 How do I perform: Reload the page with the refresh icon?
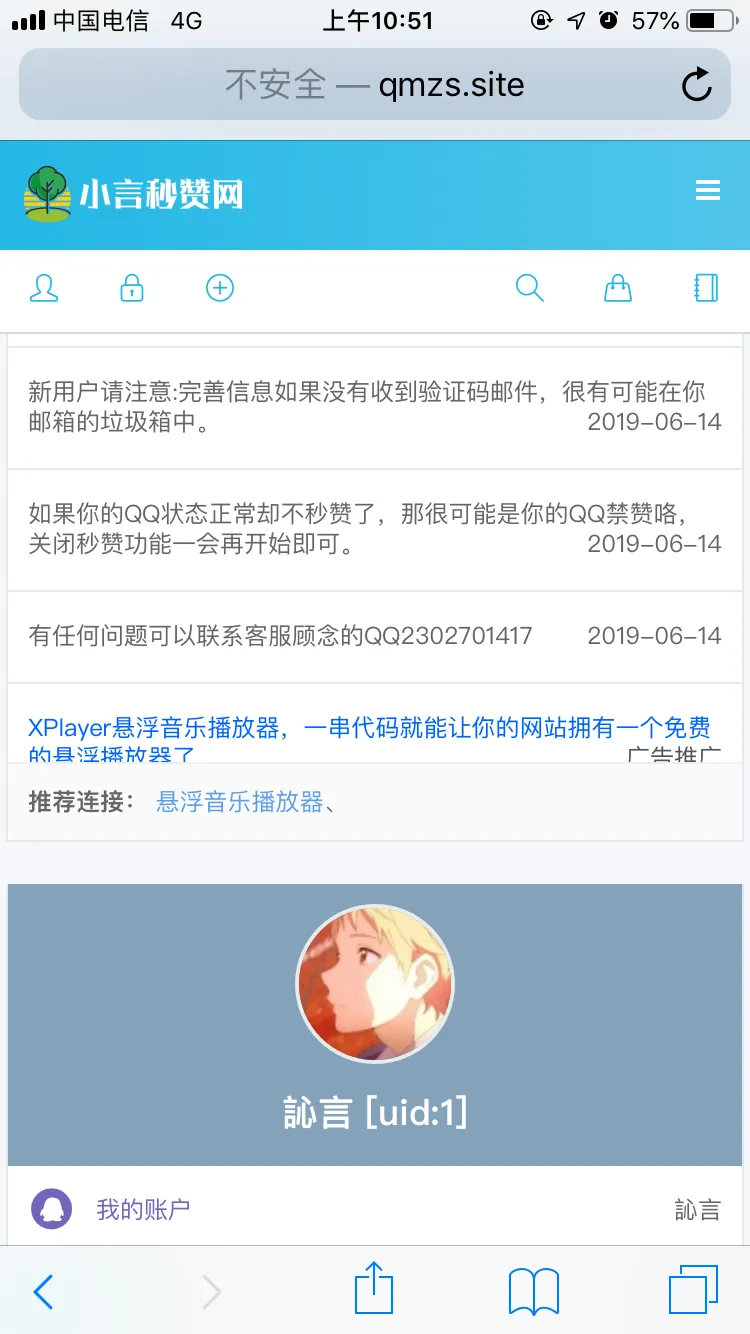pyautogui.click(x=697, y=85)
